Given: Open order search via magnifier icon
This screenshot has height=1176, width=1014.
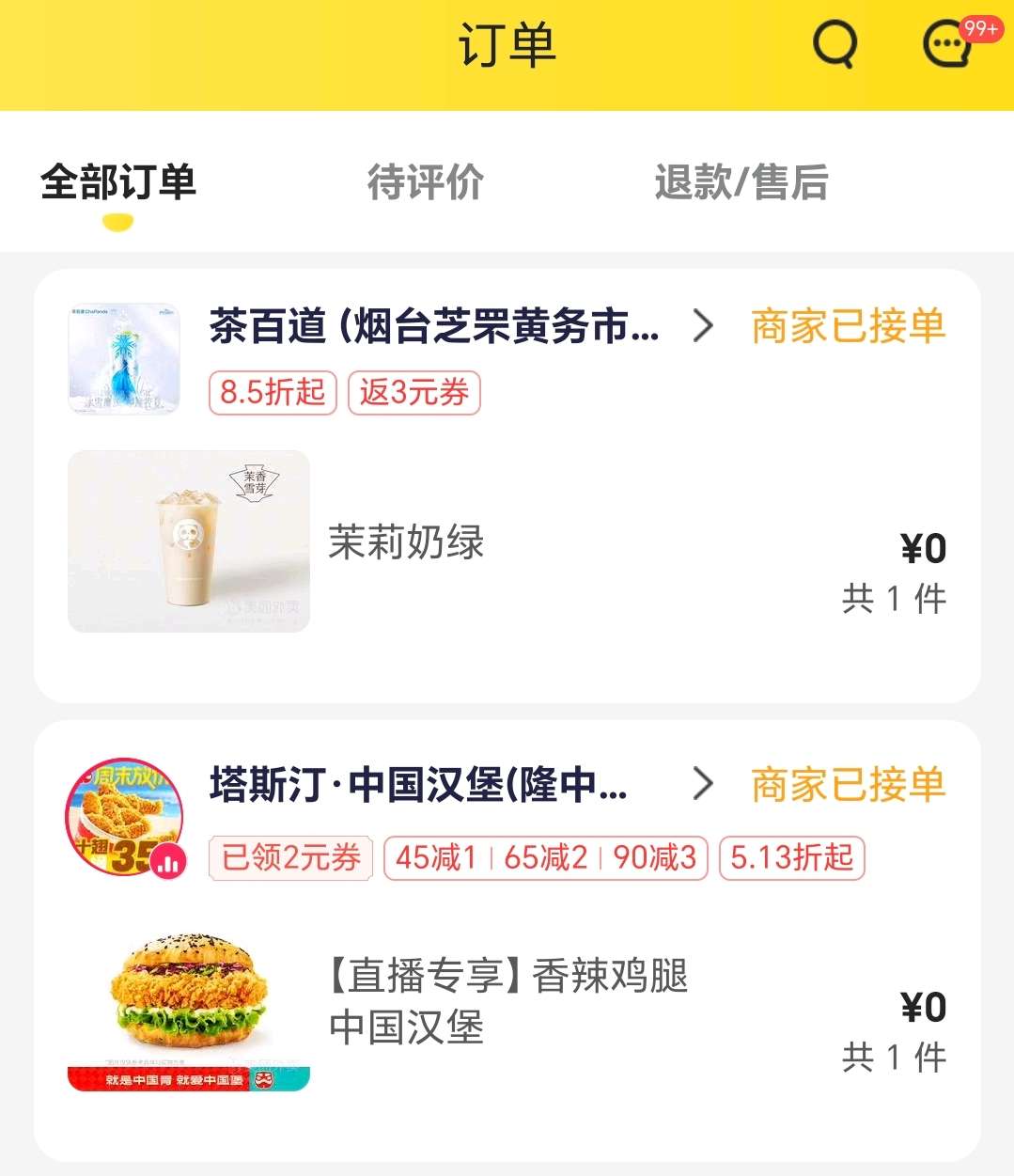Looking at the screenshot, I should 835,43.
